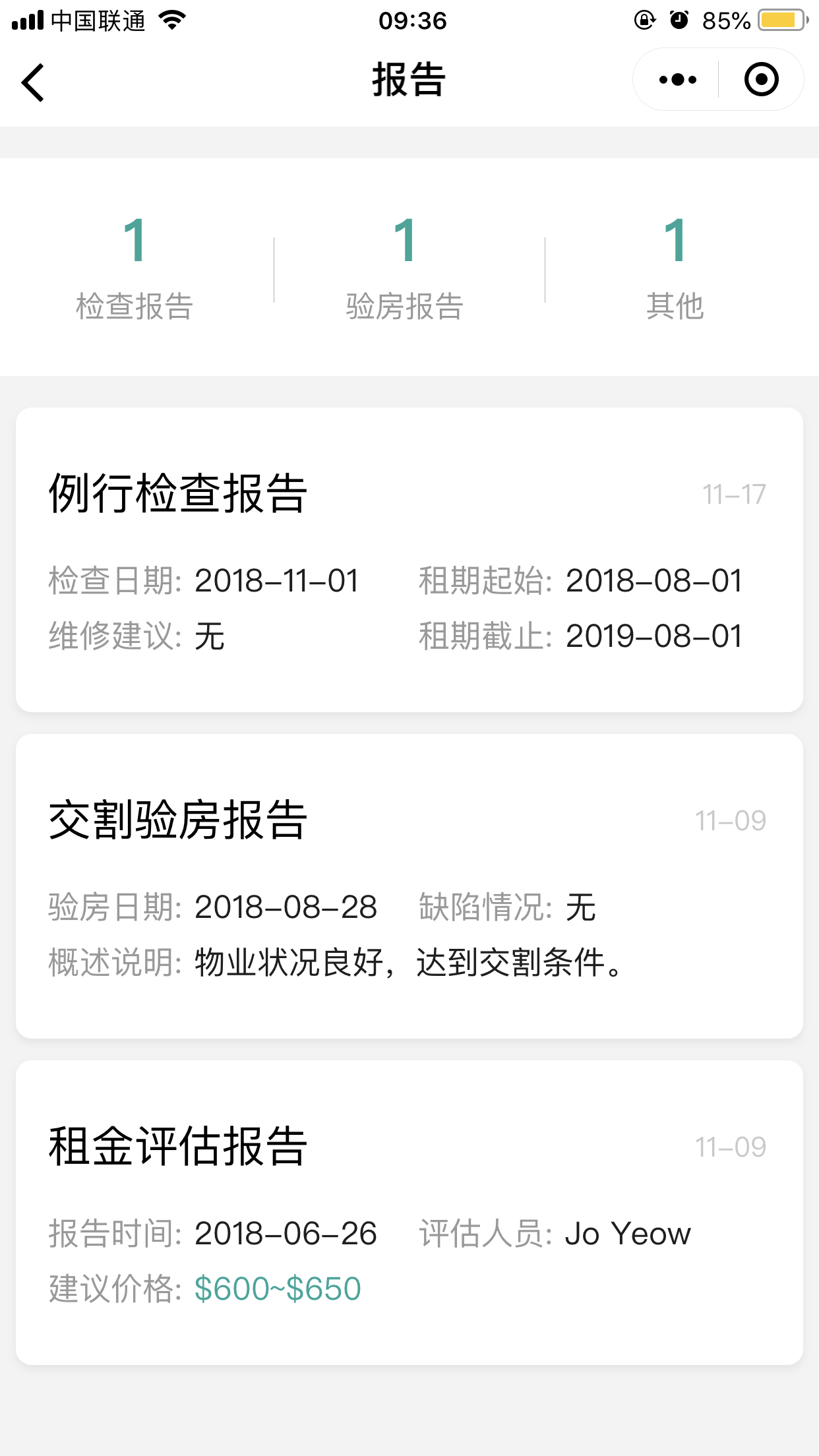The height and width of the screenshot is (1456, 819).
Task: Select the 其他 category
Action: 675,268
